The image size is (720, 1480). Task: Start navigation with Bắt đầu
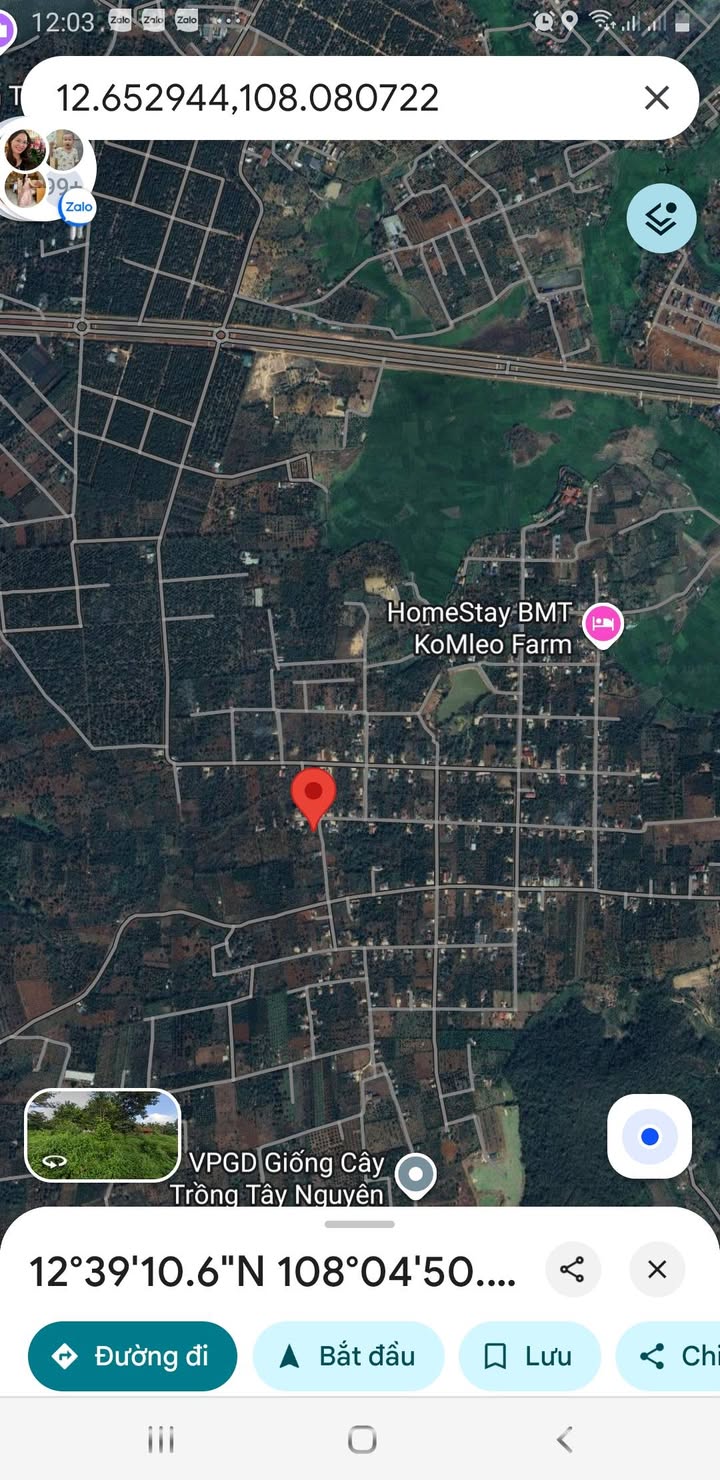(347, 1356)
